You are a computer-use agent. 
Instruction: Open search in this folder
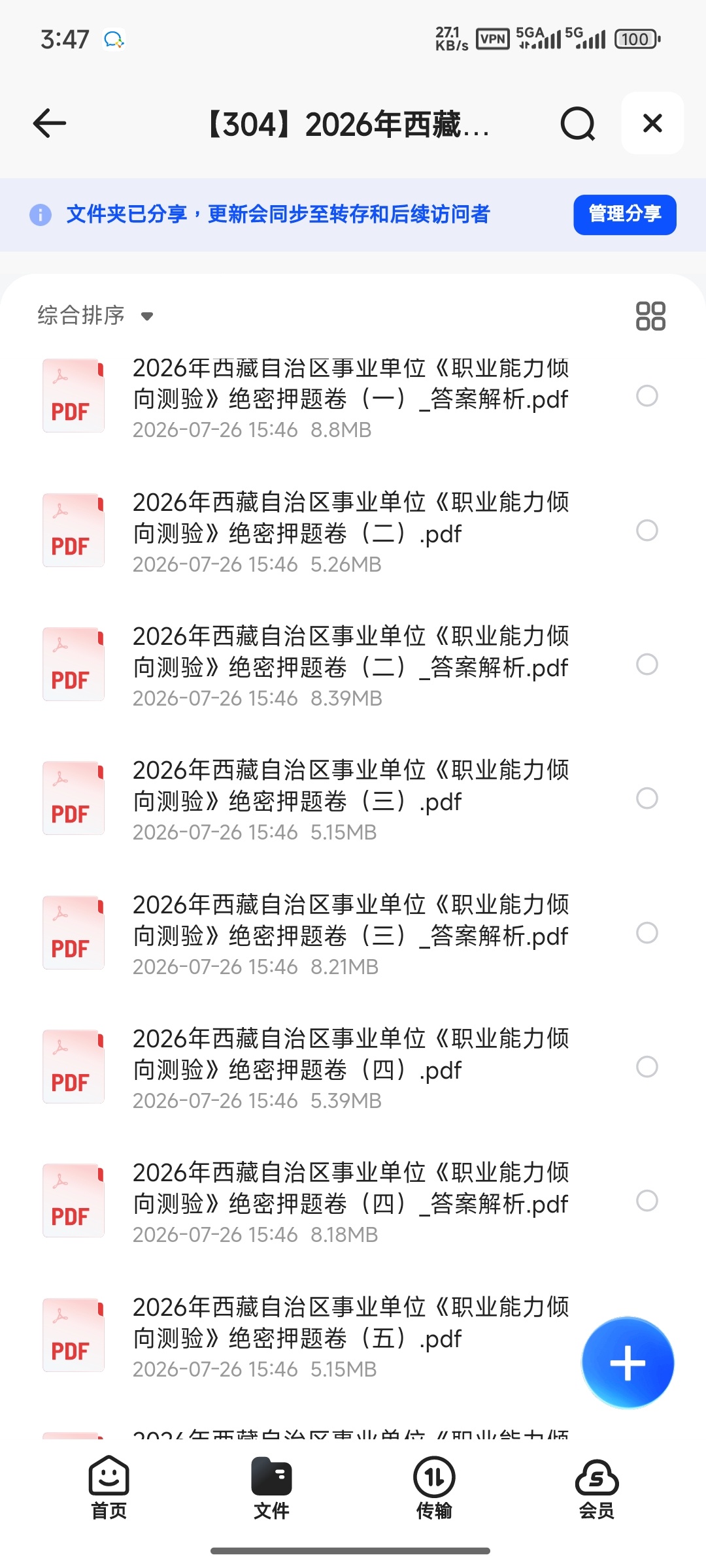click(x=578, y=123)
